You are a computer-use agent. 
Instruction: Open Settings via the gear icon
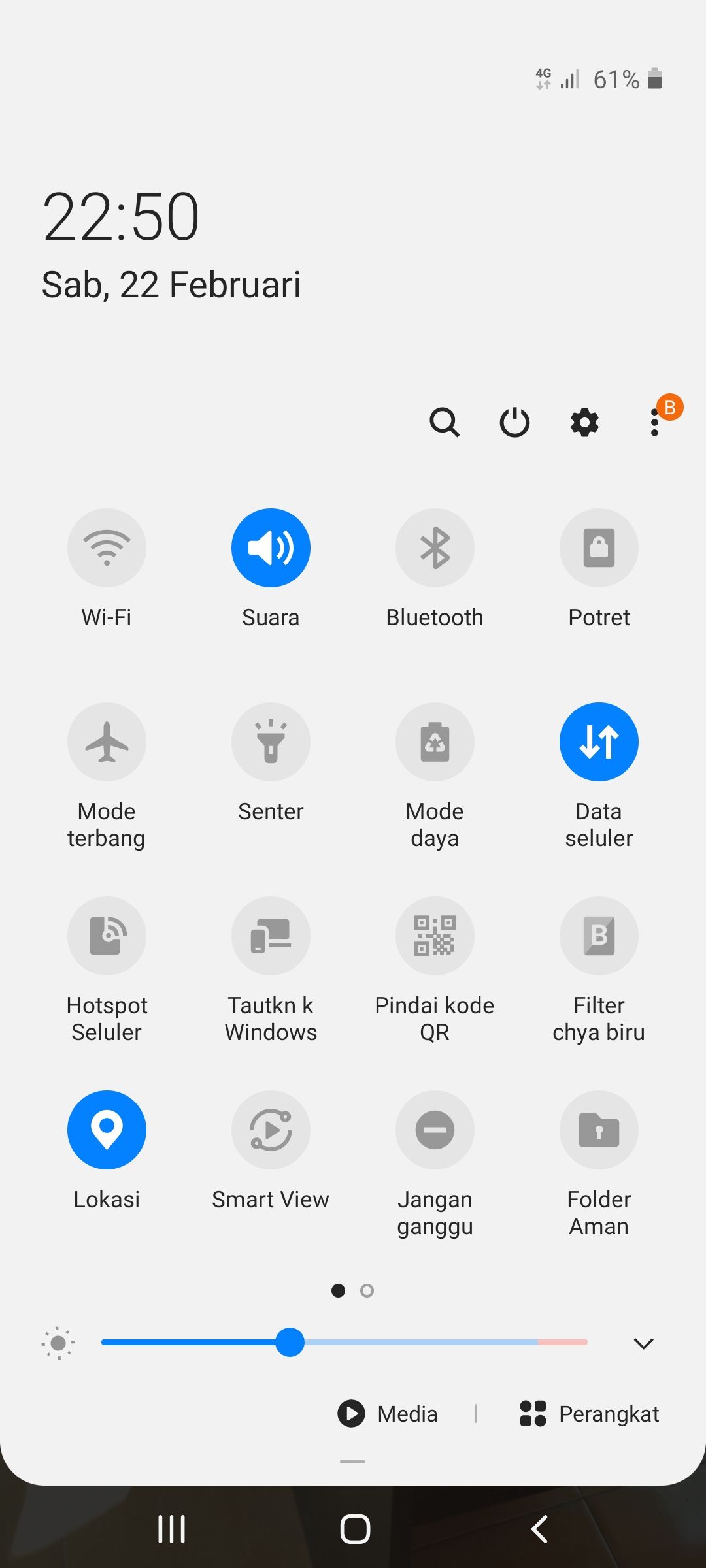point(584,422)
